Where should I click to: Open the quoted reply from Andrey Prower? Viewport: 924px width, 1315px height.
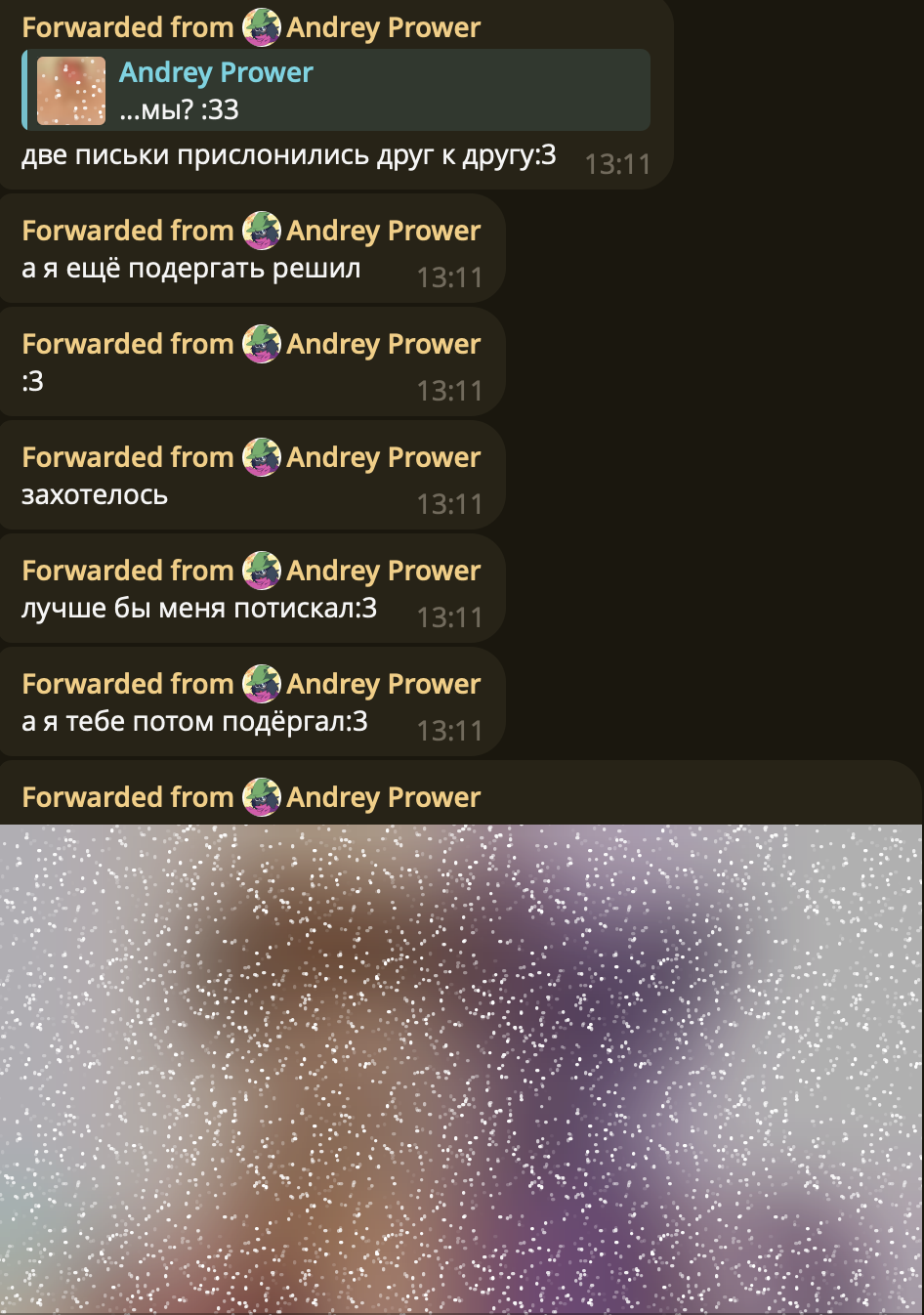(336, 90)
